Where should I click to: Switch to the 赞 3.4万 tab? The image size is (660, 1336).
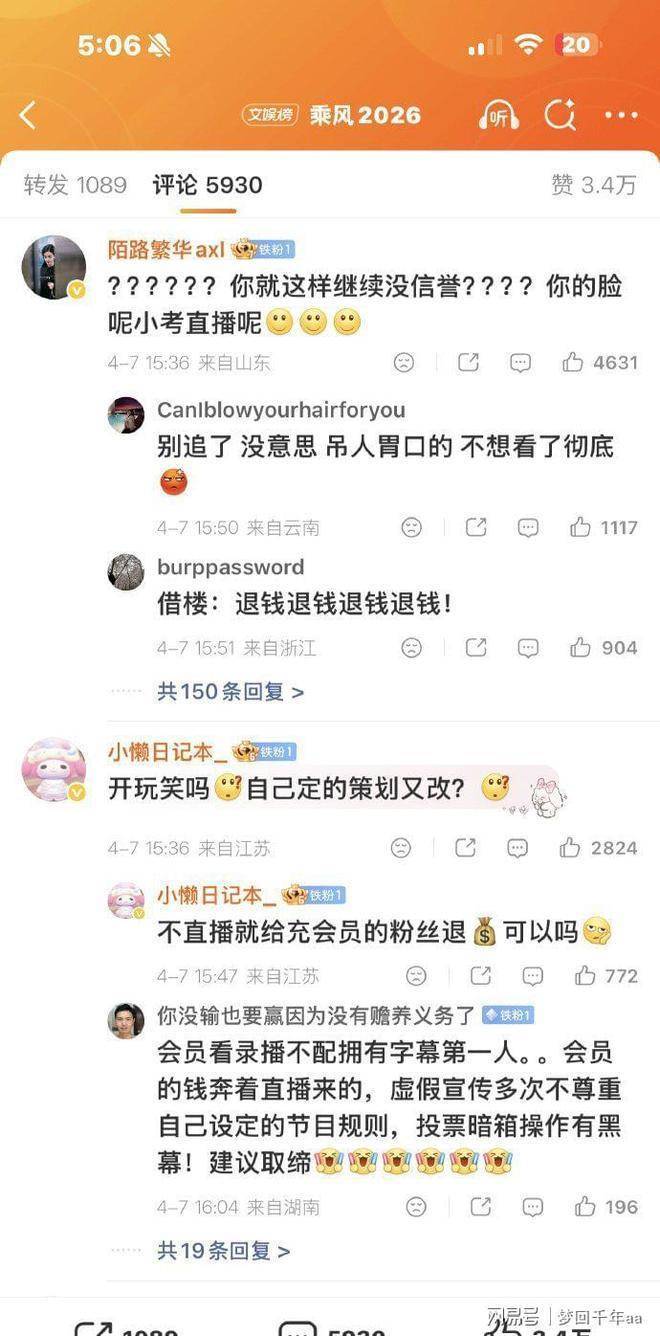(x=594, y=185)
